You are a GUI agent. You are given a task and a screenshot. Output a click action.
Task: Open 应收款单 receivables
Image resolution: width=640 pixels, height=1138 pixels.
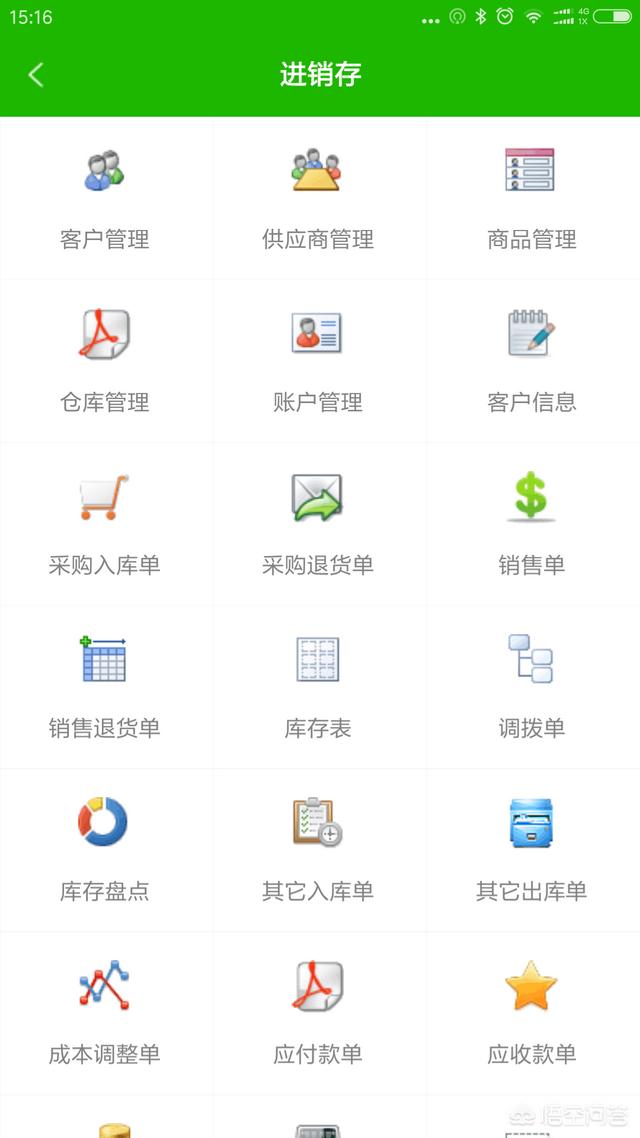[533, 1014]
